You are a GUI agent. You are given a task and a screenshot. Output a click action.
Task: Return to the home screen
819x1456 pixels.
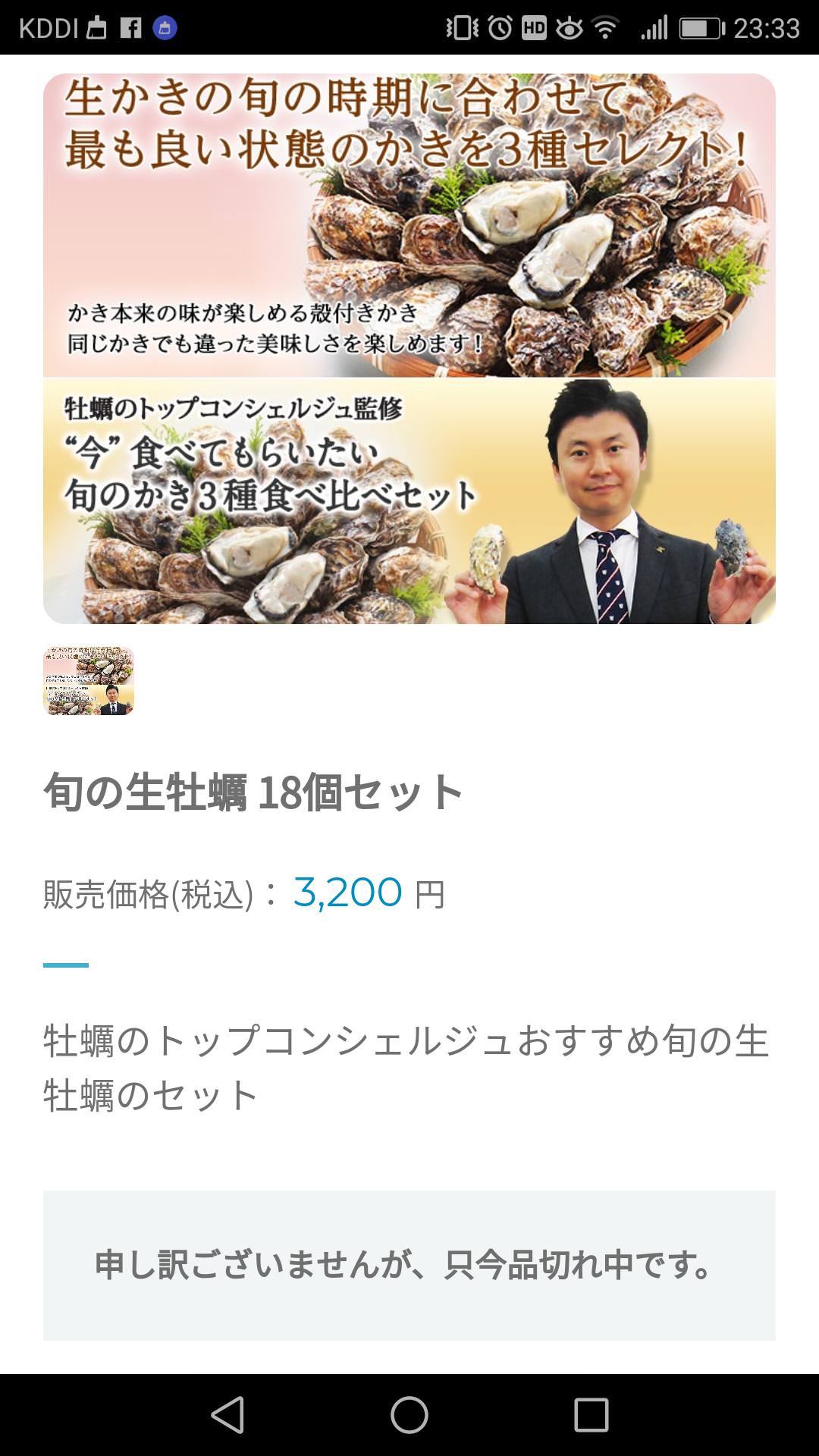(x=409, y=1415)
